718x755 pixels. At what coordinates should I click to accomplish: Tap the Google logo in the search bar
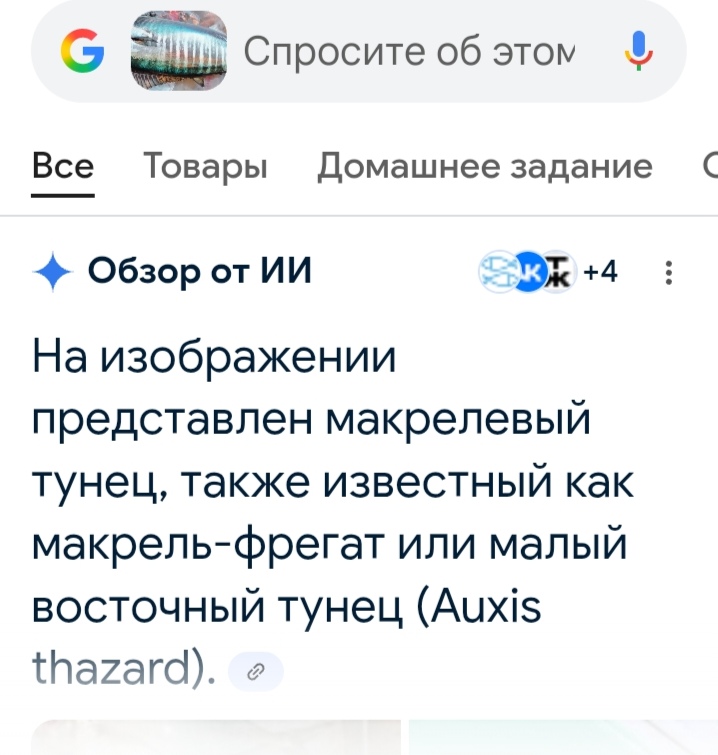point(82,50)
